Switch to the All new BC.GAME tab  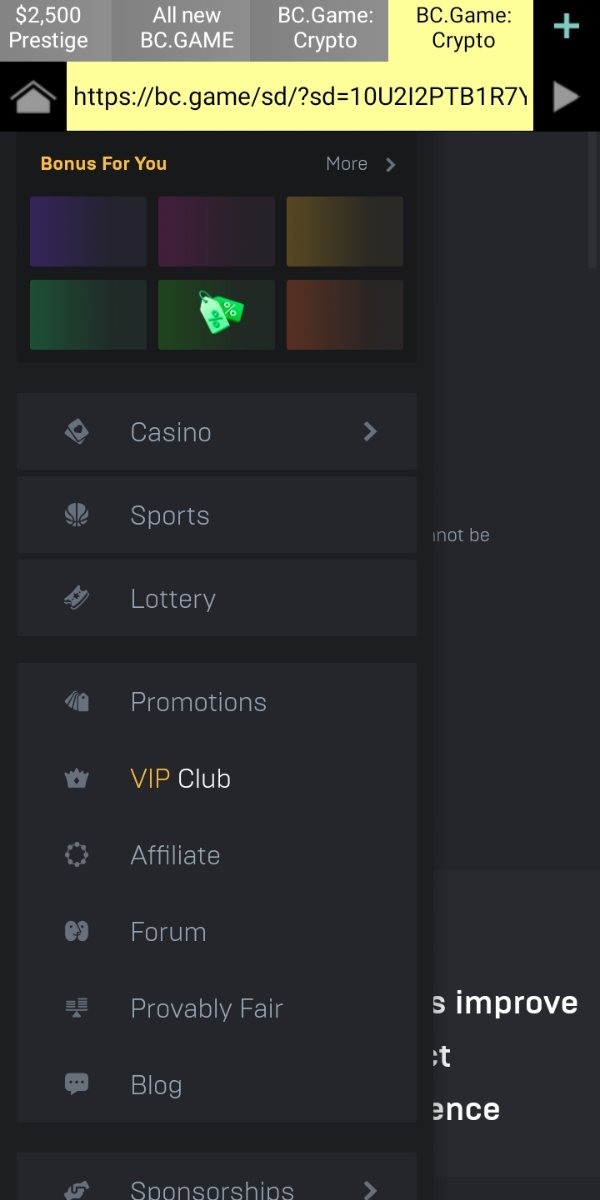tap(187, 28)
